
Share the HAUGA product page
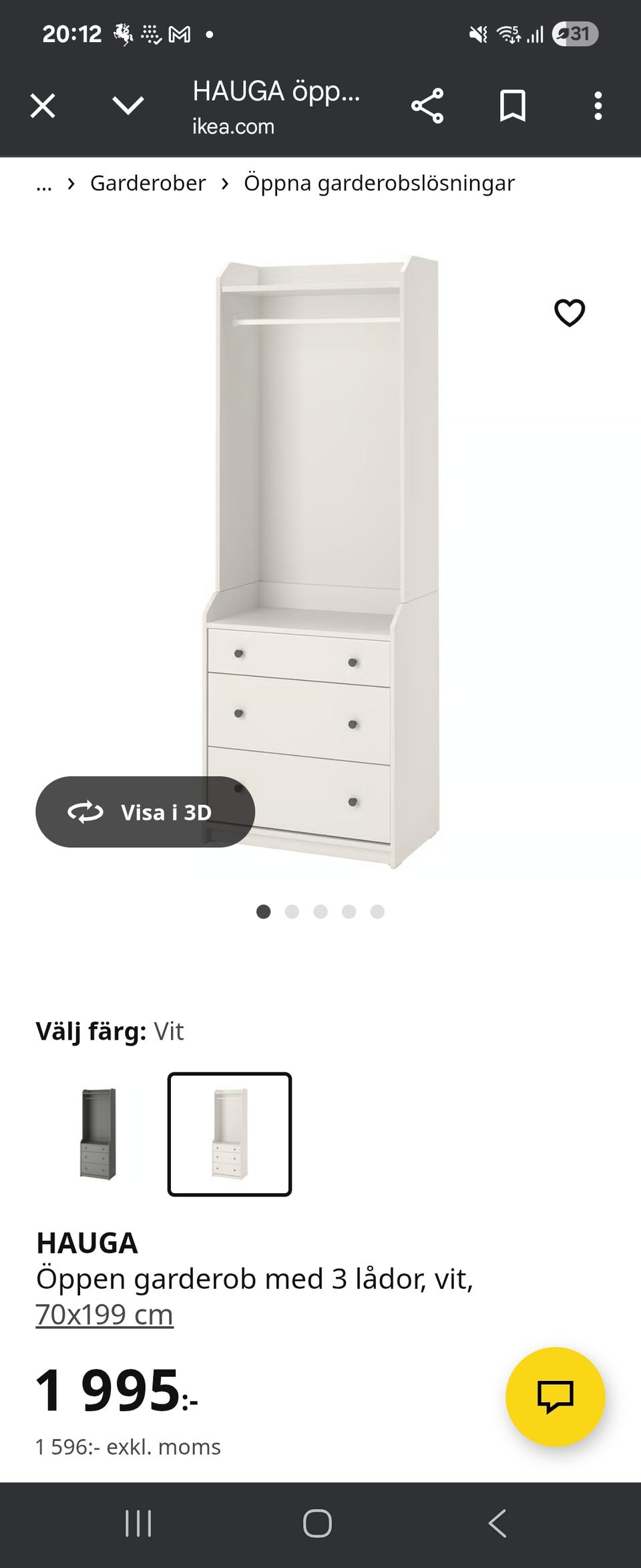(x=428, y=105)
